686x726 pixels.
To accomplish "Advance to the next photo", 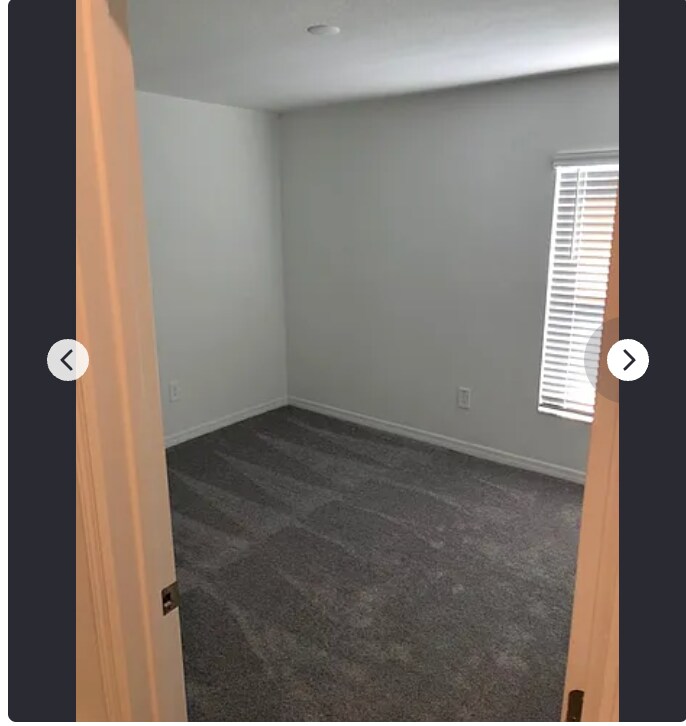I will tap(627, 360).
